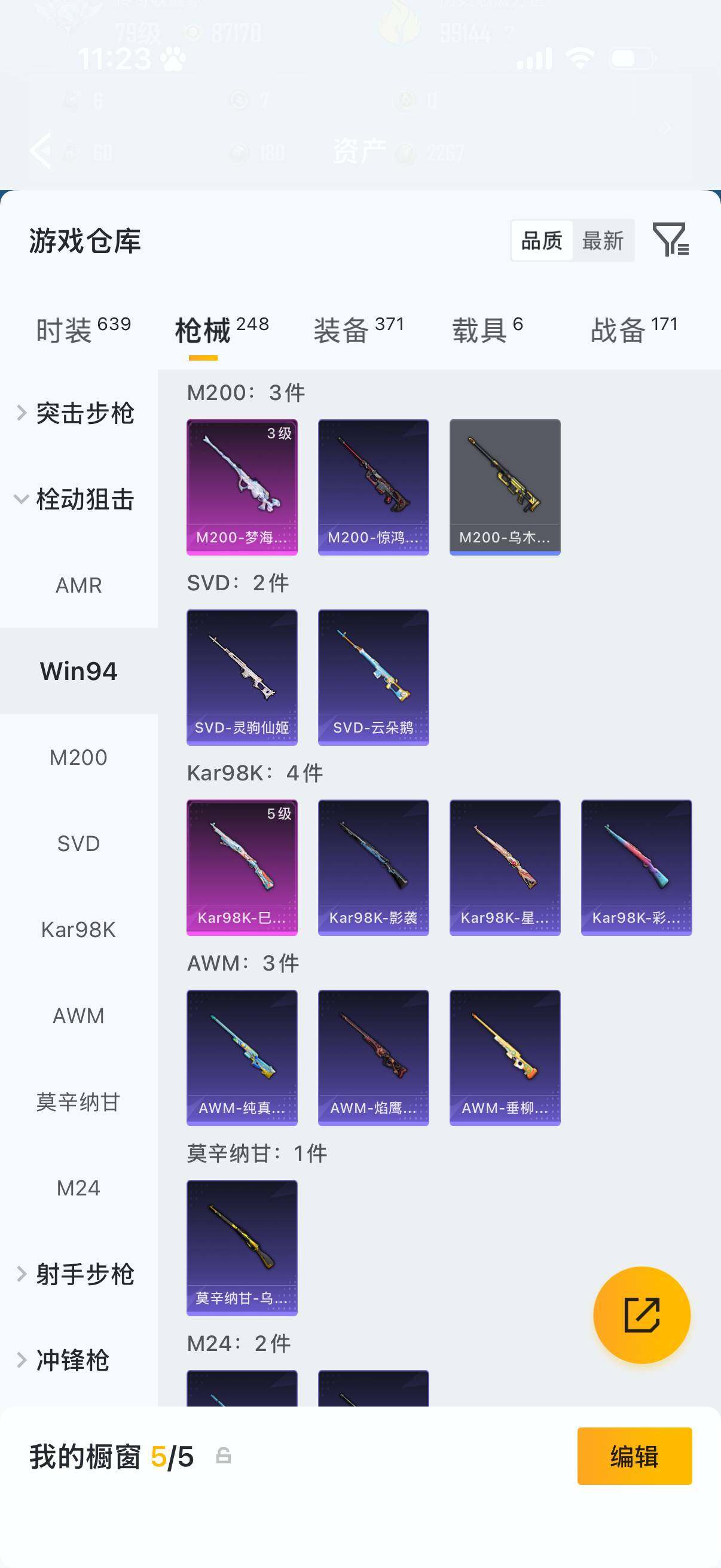This screenshot has width=721, height=1568.
Task: Switch sorting to 最新
Action: [603, 240]
